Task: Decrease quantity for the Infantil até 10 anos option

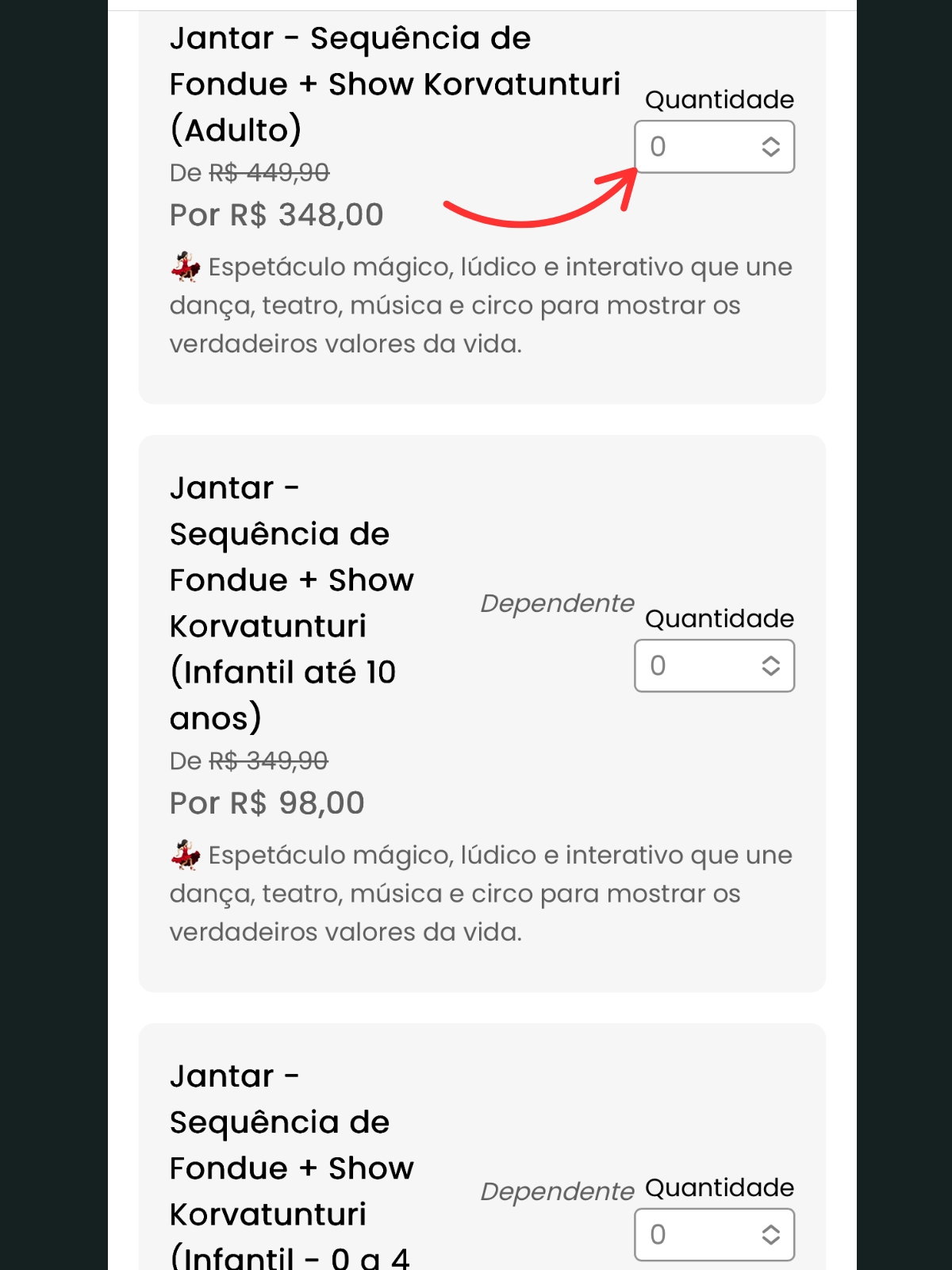Action: click(771, 672)
